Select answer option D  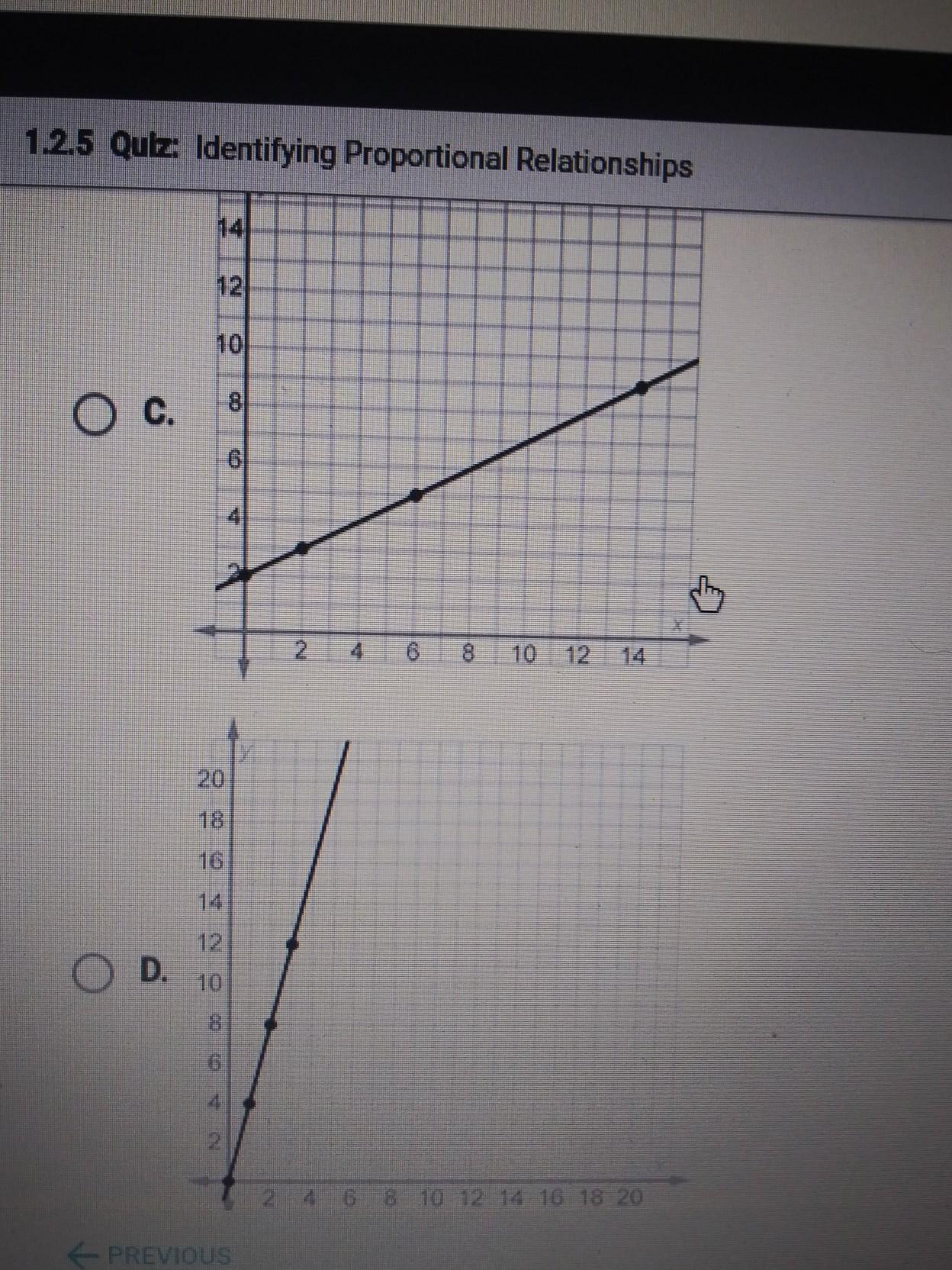93,974
